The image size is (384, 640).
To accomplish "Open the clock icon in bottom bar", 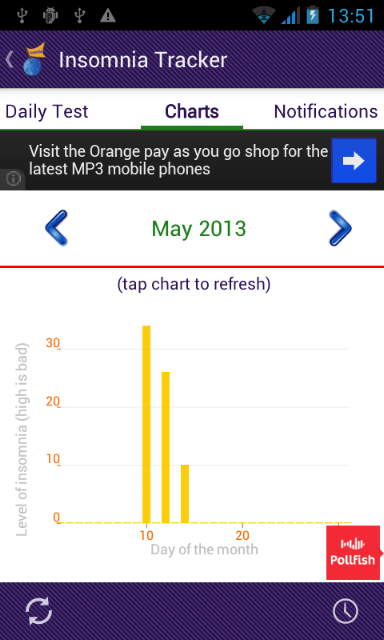I will point(345,611).
